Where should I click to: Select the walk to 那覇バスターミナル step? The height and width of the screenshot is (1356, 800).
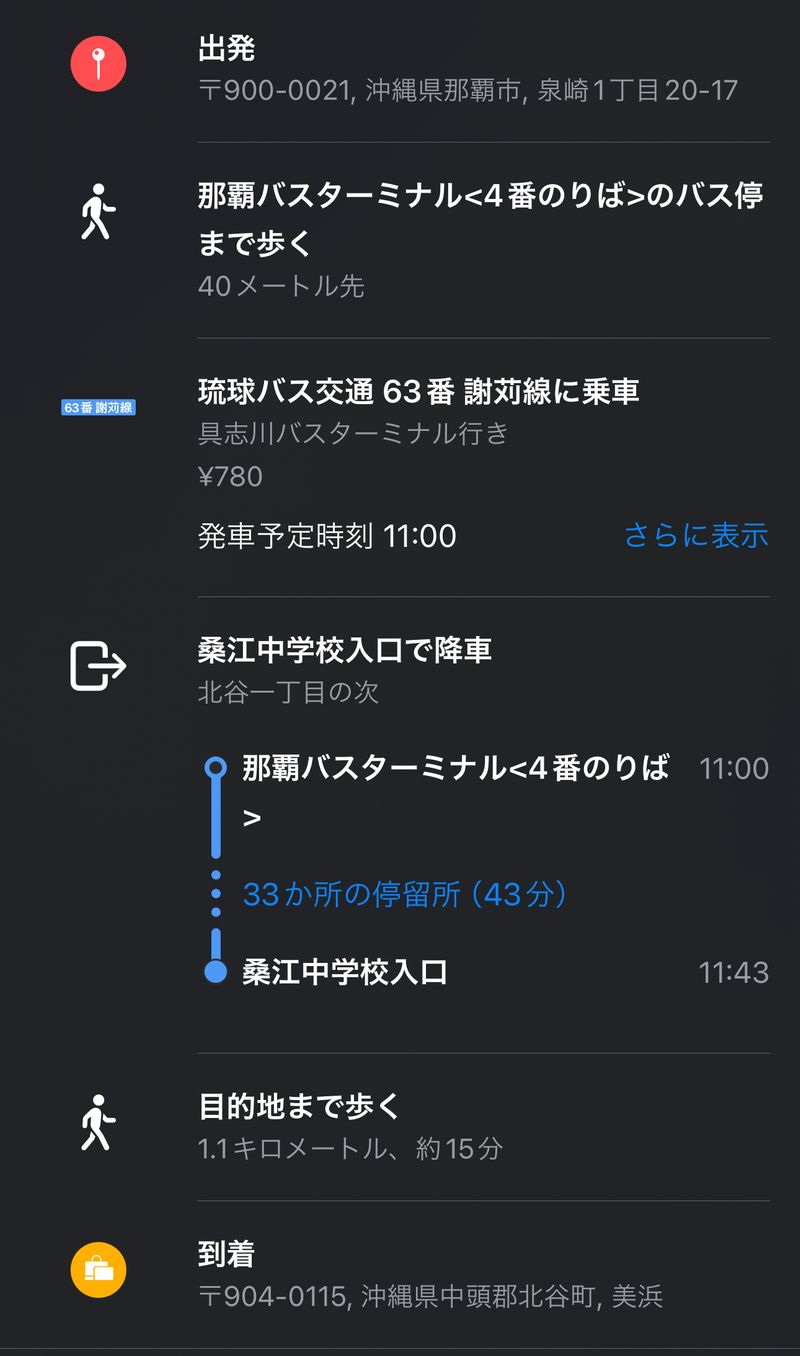coord(480,240)
